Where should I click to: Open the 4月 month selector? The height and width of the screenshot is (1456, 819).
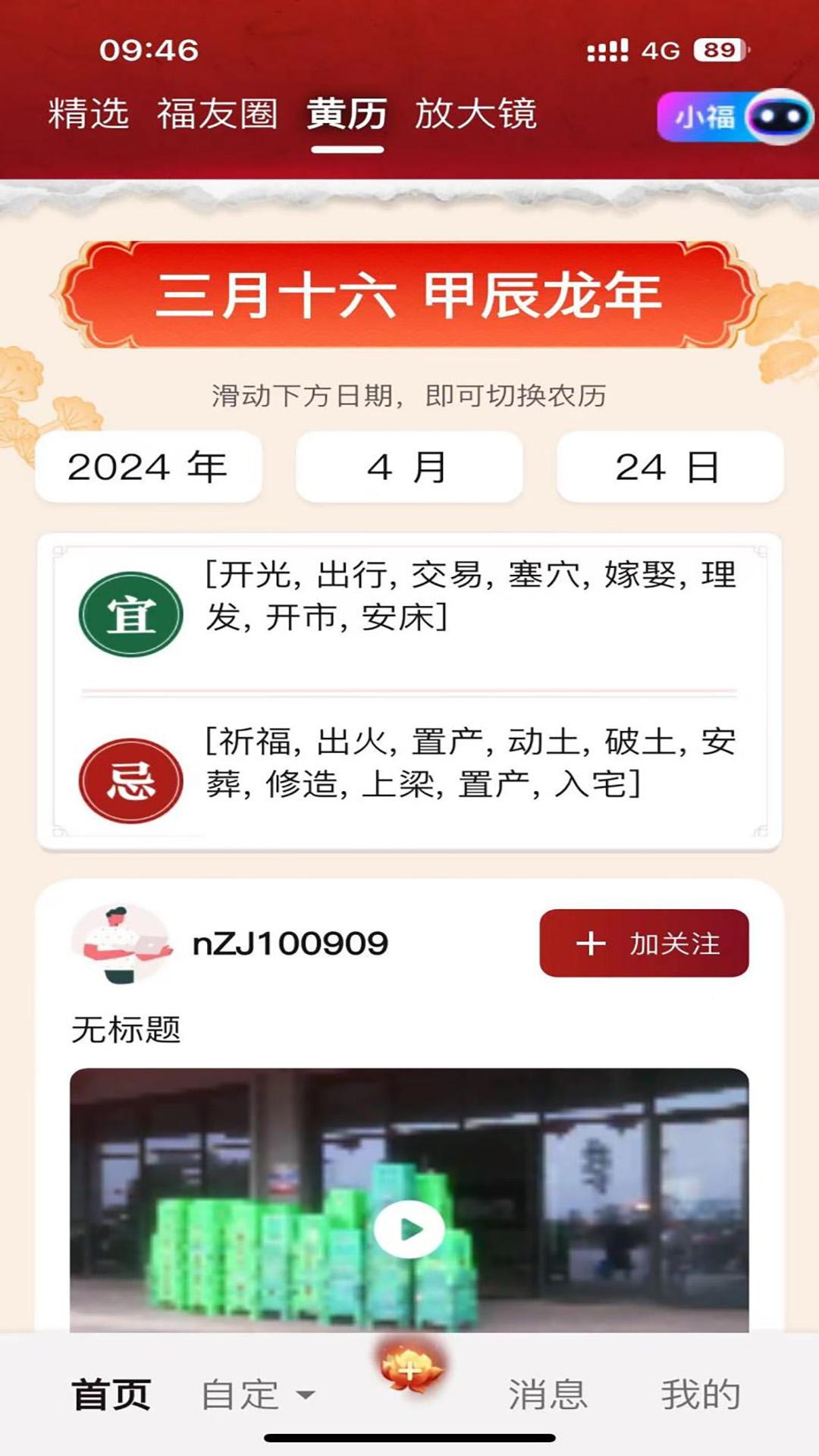click(x=409, y=467)
